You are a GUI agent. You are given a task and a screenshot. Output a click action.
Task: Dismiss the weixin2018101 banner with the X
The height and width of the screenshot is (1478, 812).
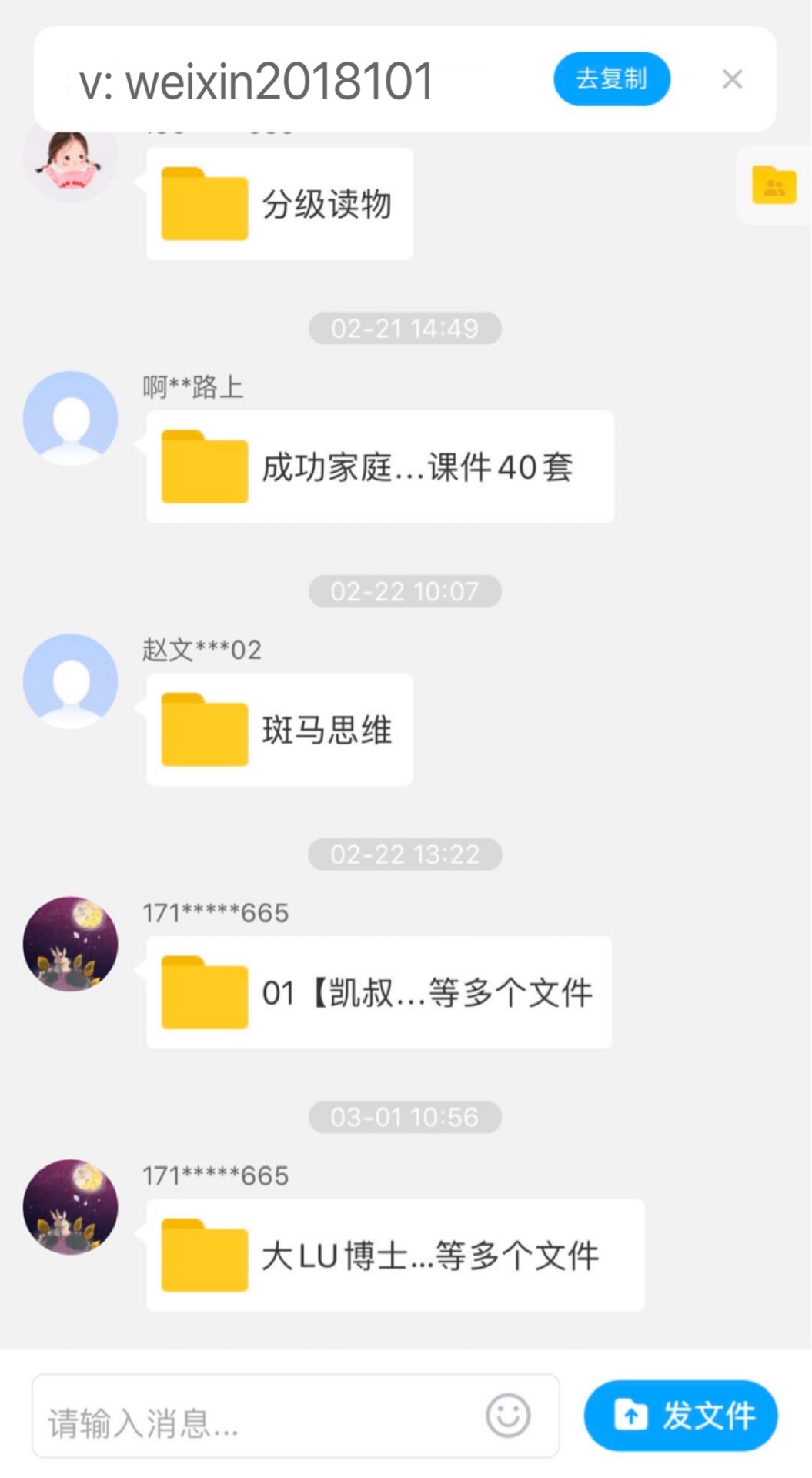click(x=731, y=79)
